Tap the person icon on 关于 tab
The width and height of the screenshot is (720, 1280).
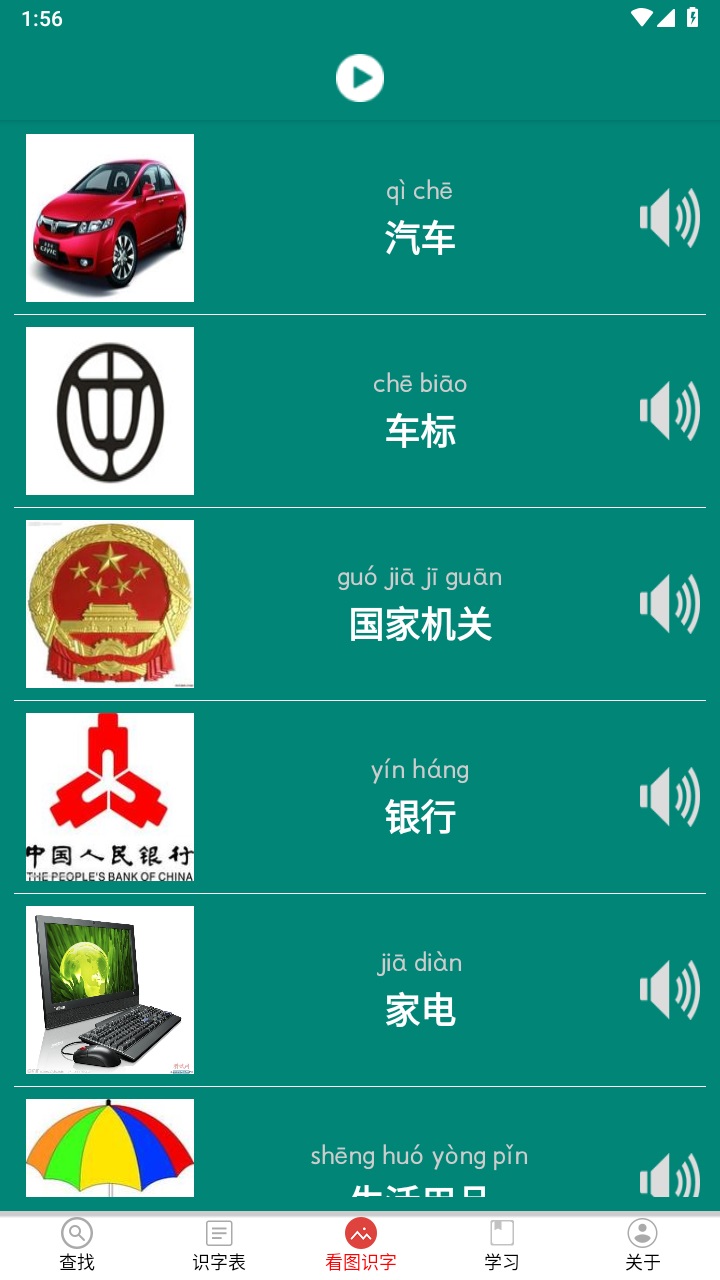tap(641, 1233)
